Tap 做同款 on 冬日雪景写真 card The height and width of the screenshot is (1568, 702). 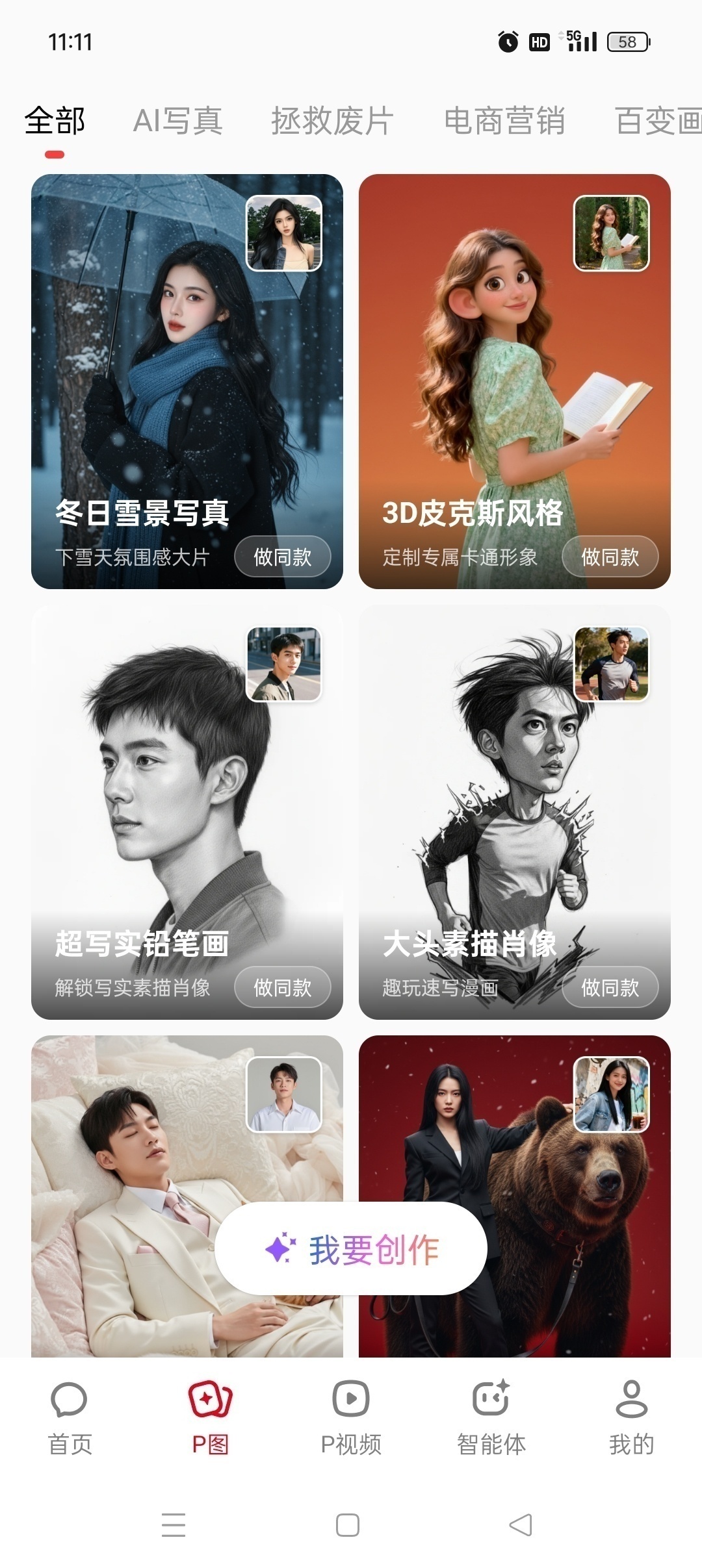coord(283,557)
